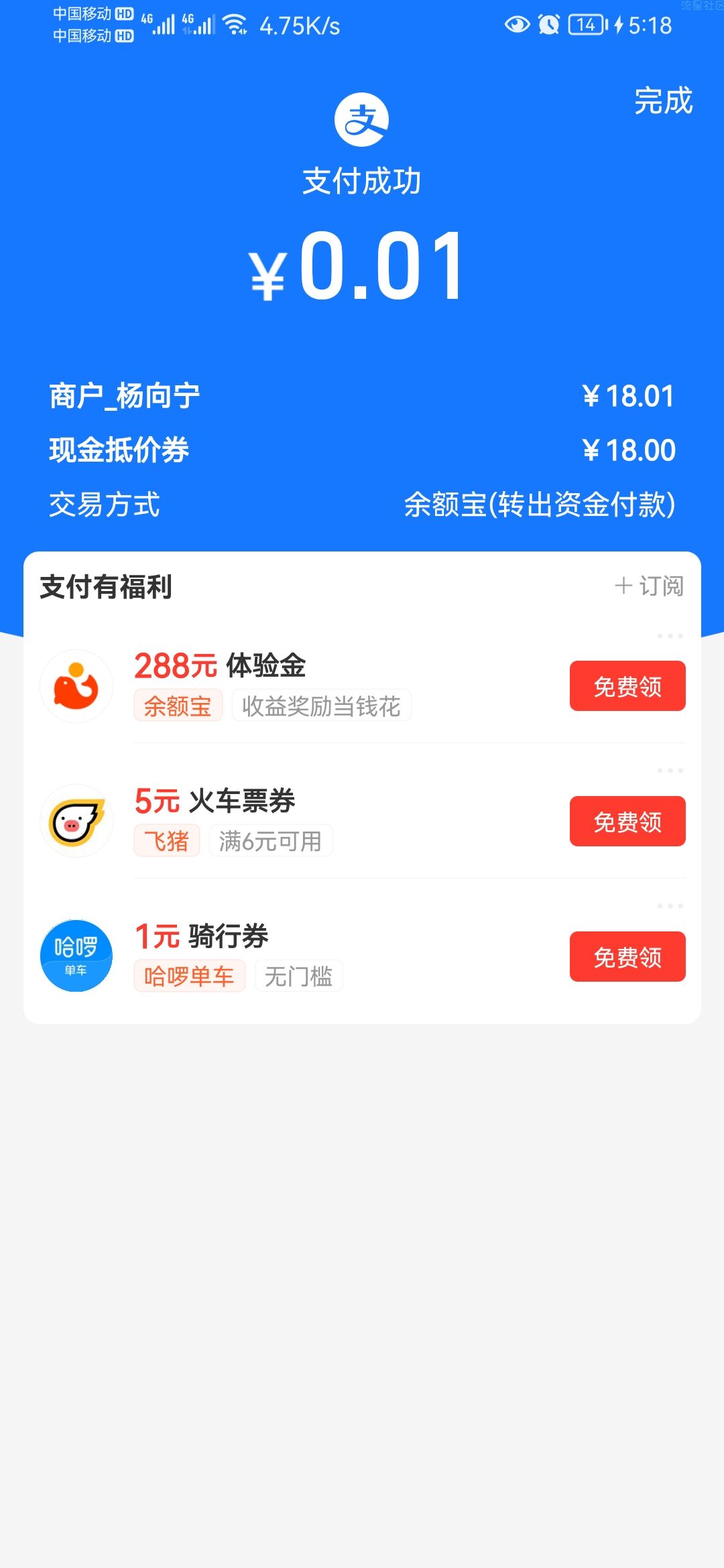Open more options above the 1元 骑行券 offer

[x=670, y=907]
